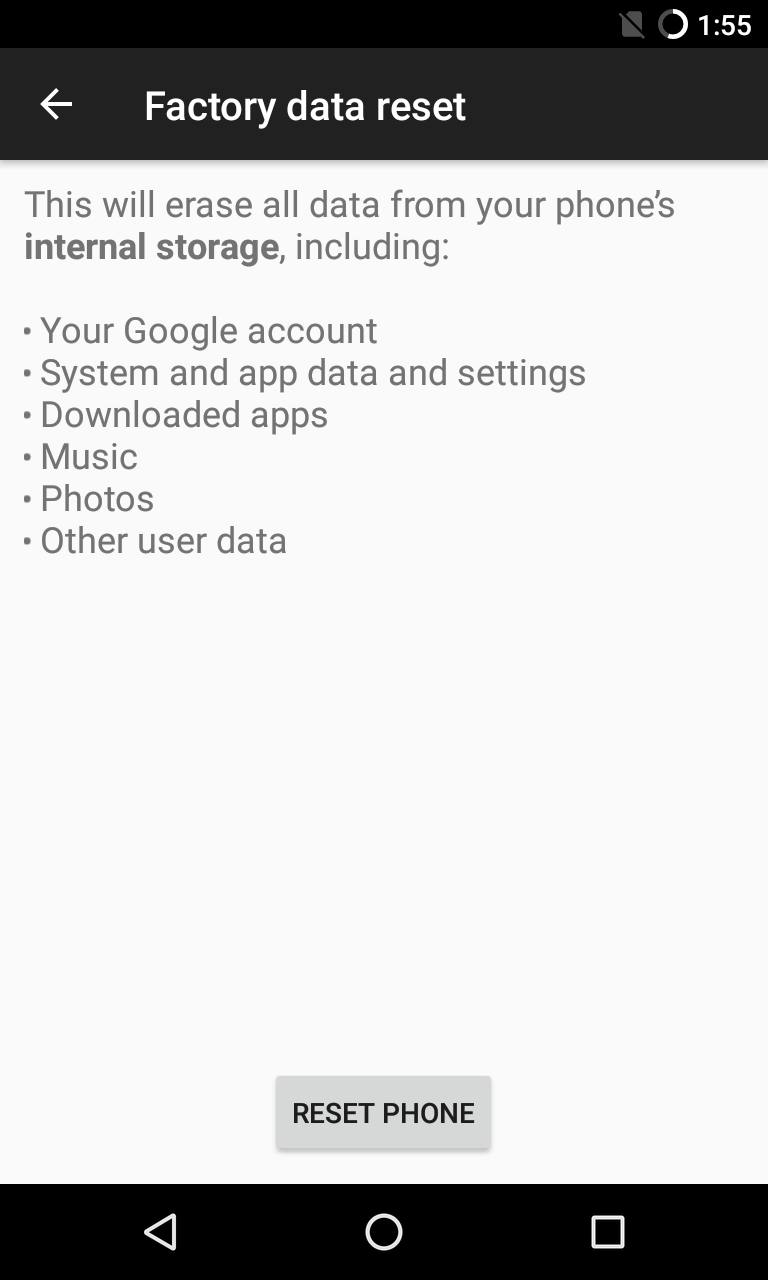Go back from Factory data reset
The image size is (768, 1280).
click(x=56, y=104)
